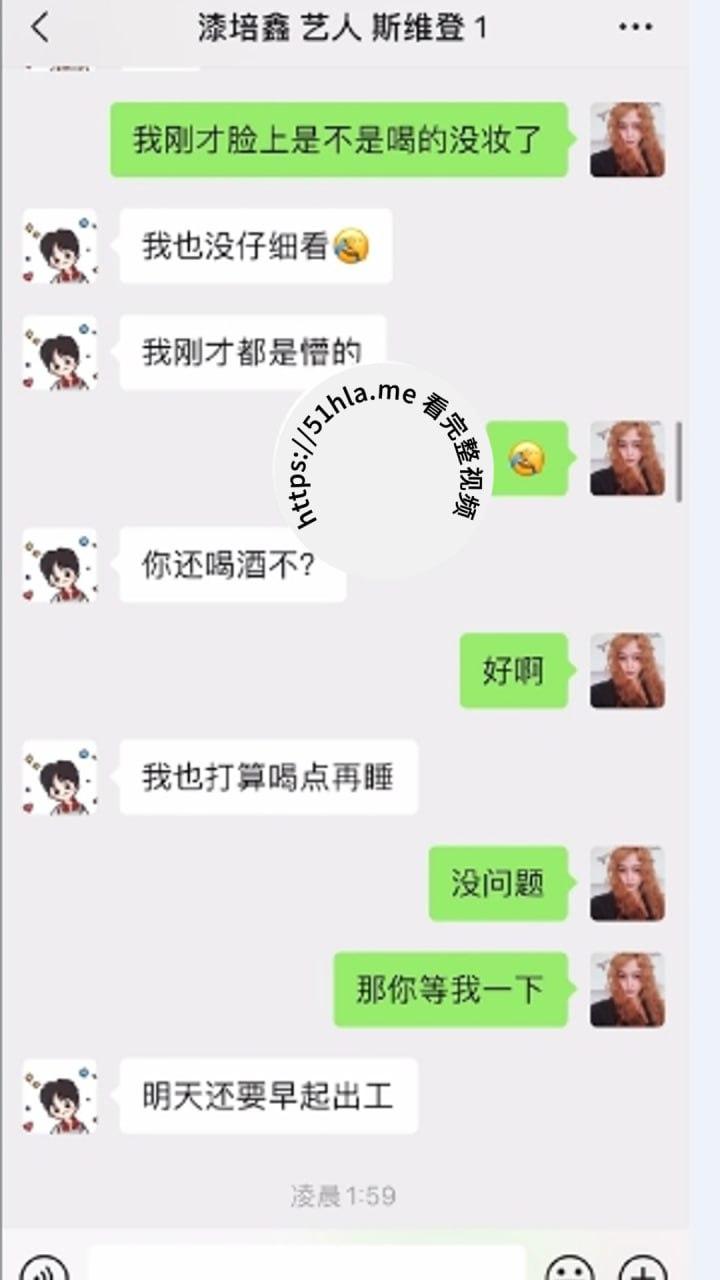Select the bubble 那你等我一下

point(448,990)
